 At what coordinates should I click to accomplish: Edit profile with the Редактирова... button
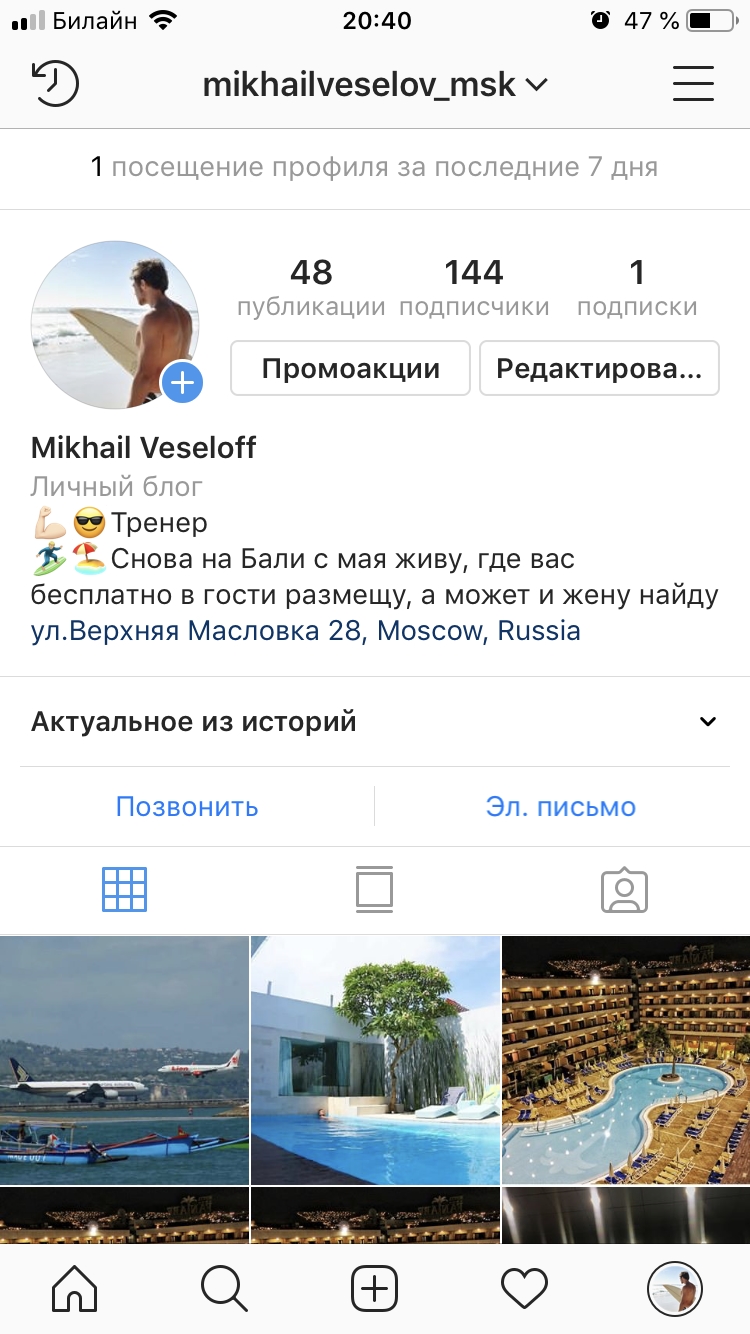598,368
